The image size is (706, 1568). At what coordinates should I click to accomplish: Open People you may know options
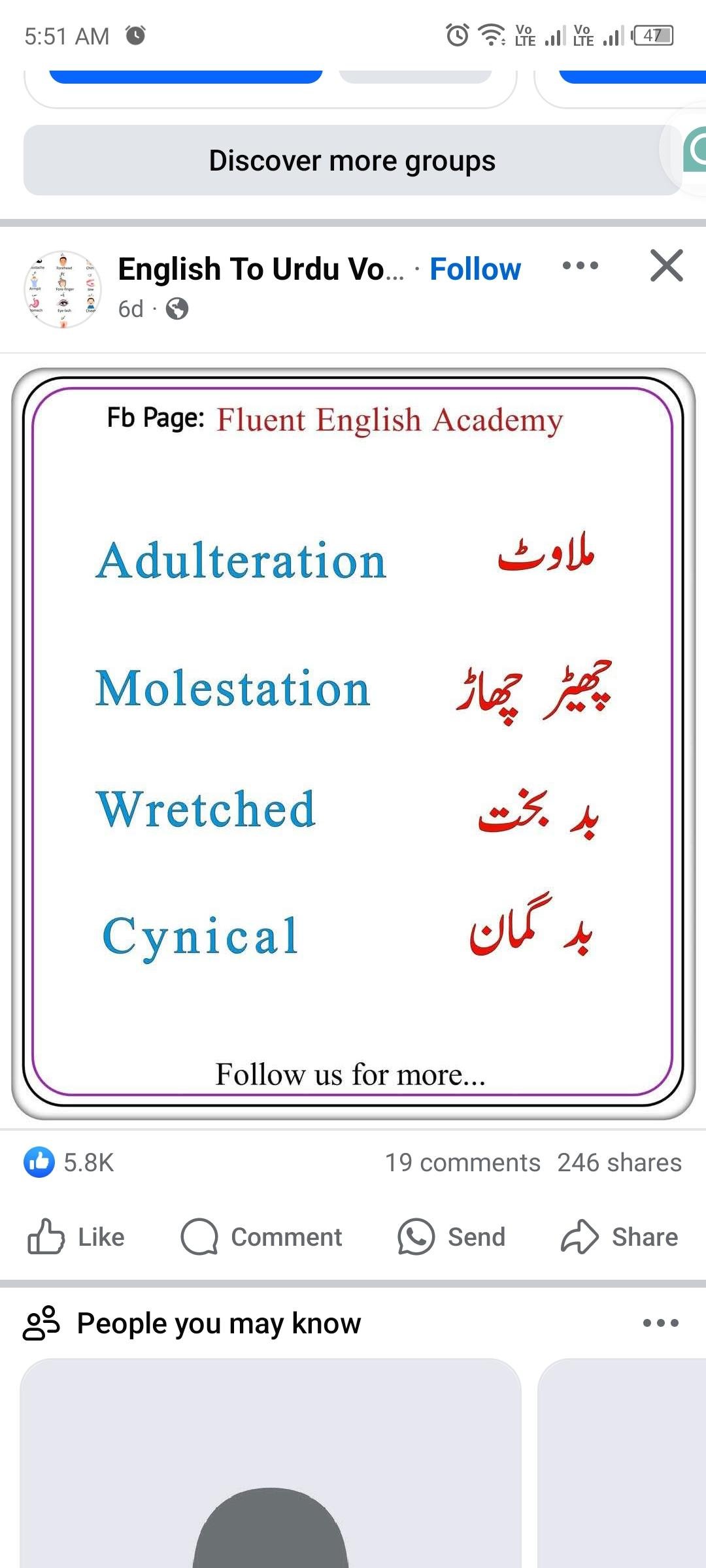point(660,1324)
